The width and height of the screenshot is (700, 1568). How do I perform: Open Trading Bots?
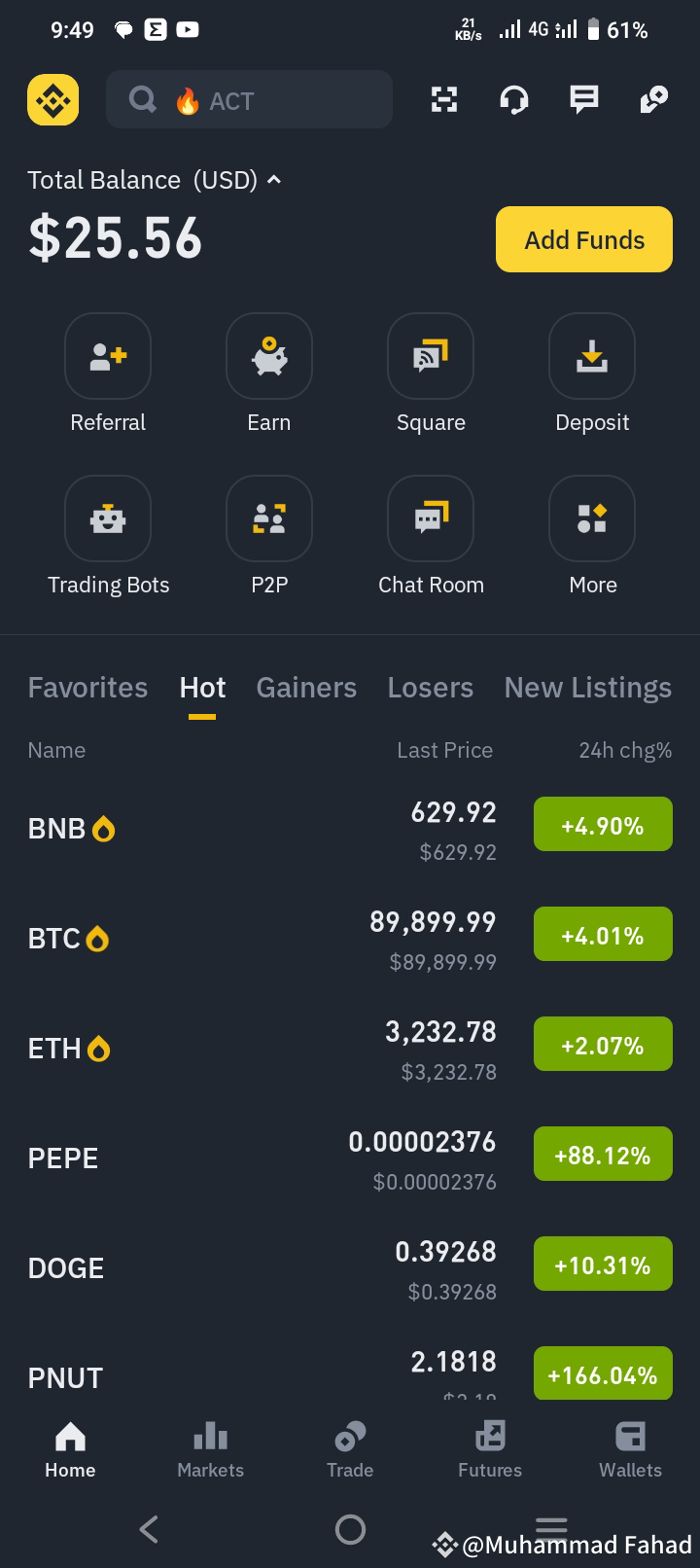point(108,518)
